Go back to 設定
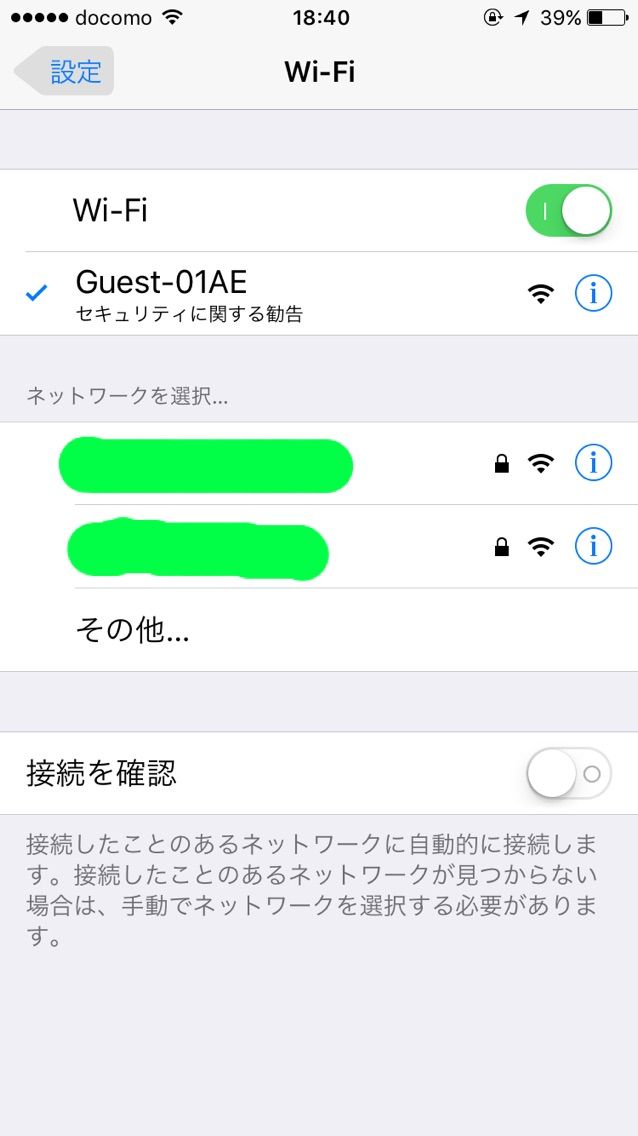Screen dimensions: 638x1136 [64, 71]
